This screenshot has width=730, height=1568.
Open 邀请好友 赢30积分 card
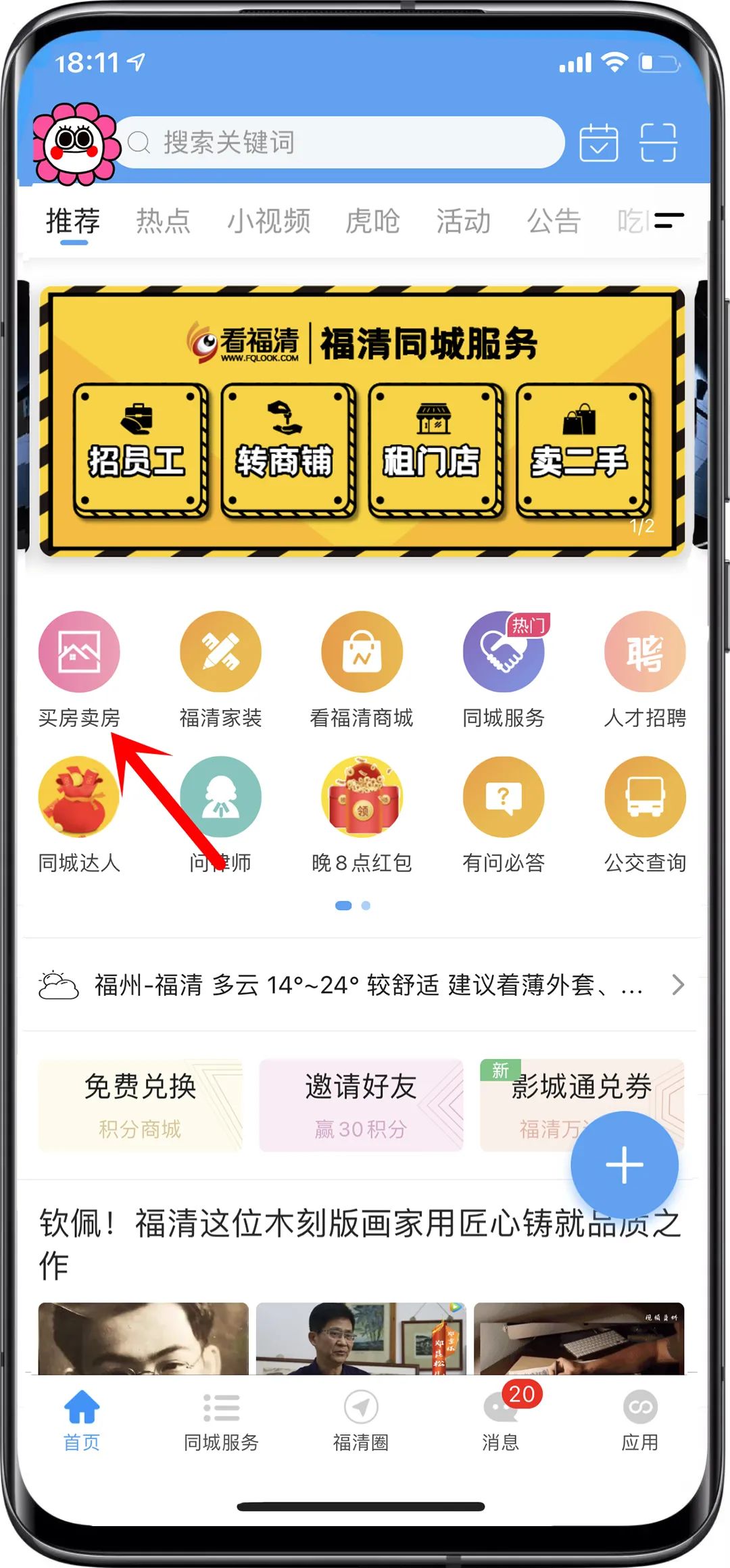pyautogui.click(x=361, y=1105)
